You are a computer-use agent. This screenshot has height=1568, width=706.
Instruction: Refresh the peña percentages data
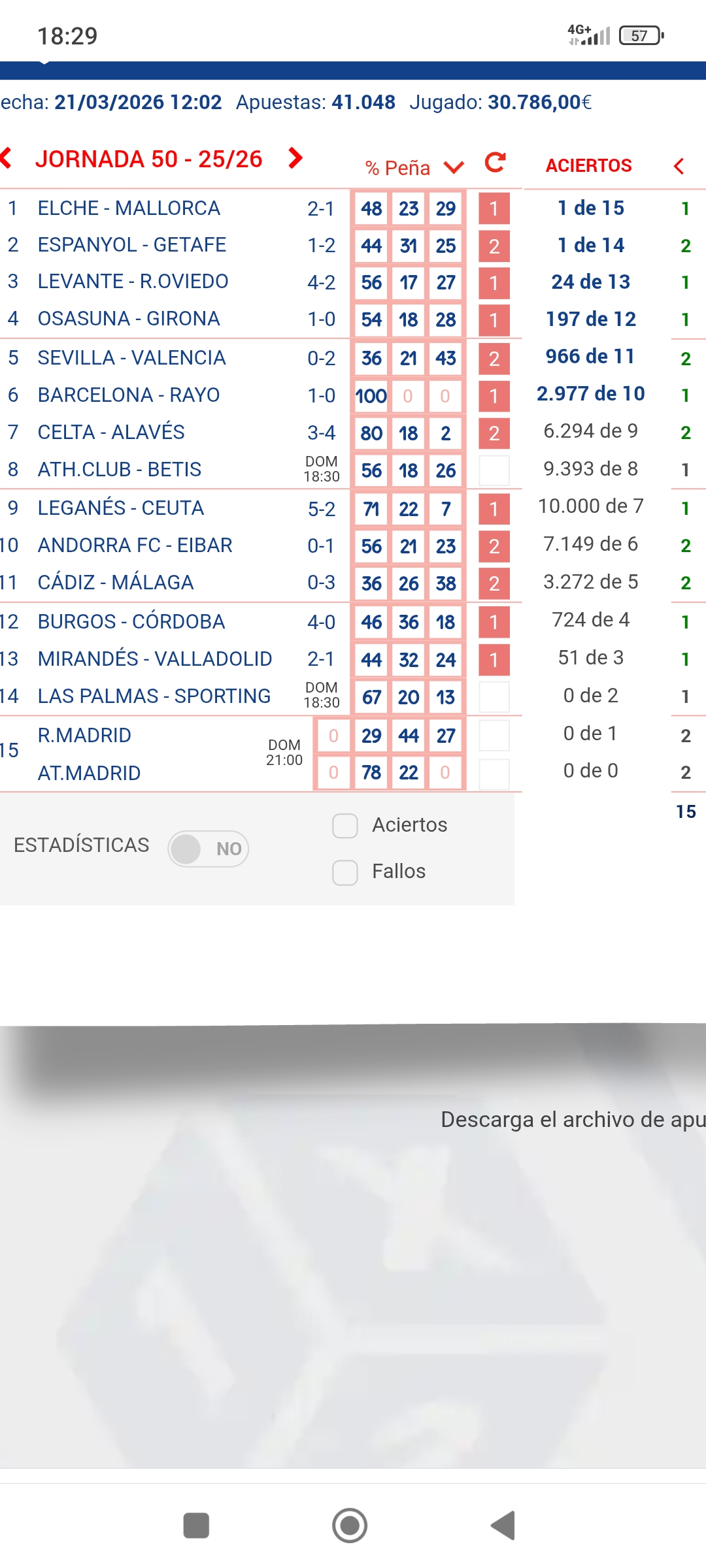495,164
